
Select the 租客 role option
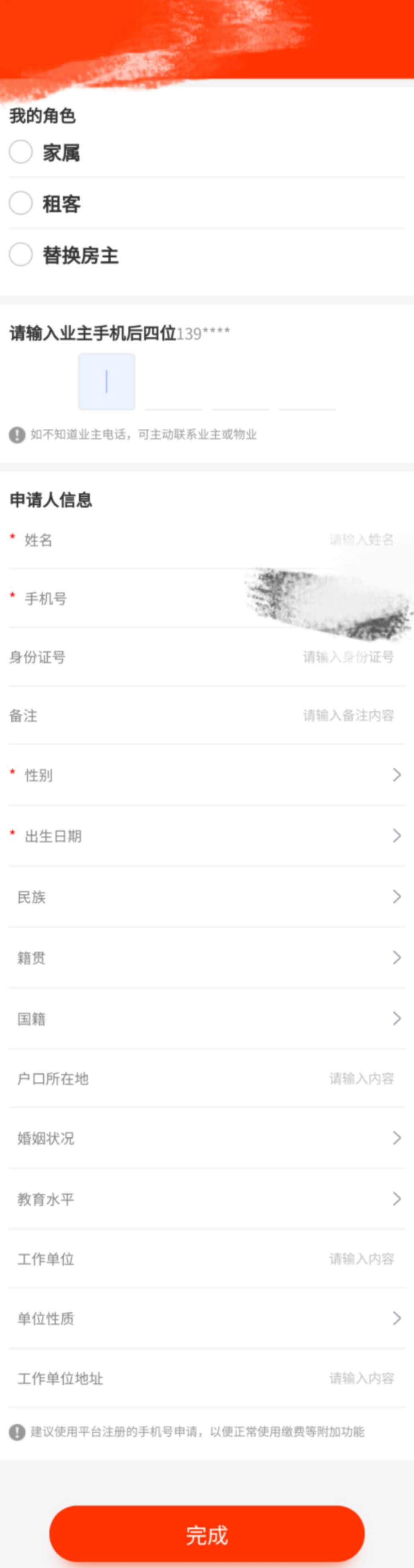click(x=21, y=203)
